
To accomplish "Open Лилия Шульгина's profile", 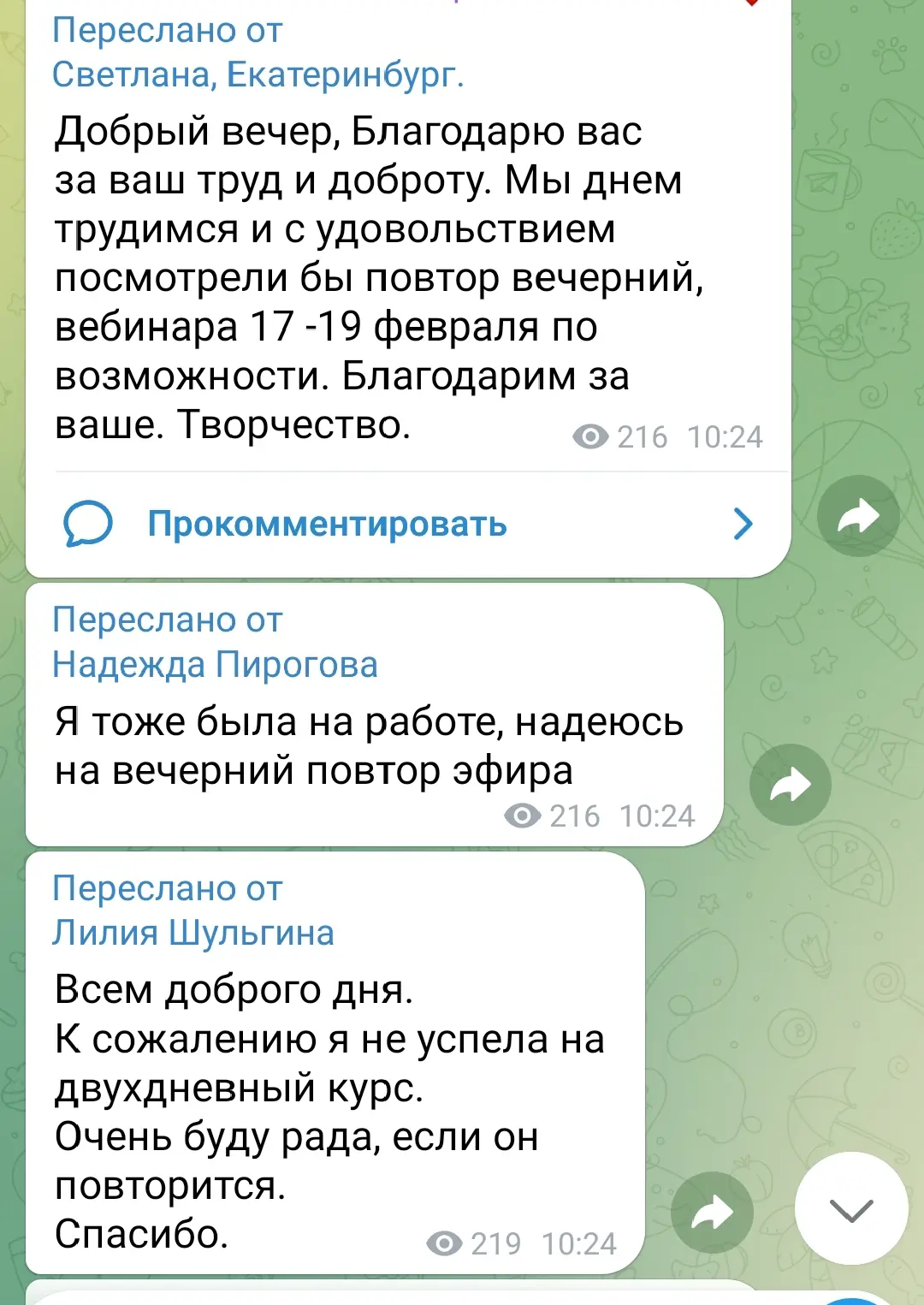I will 193,933.
